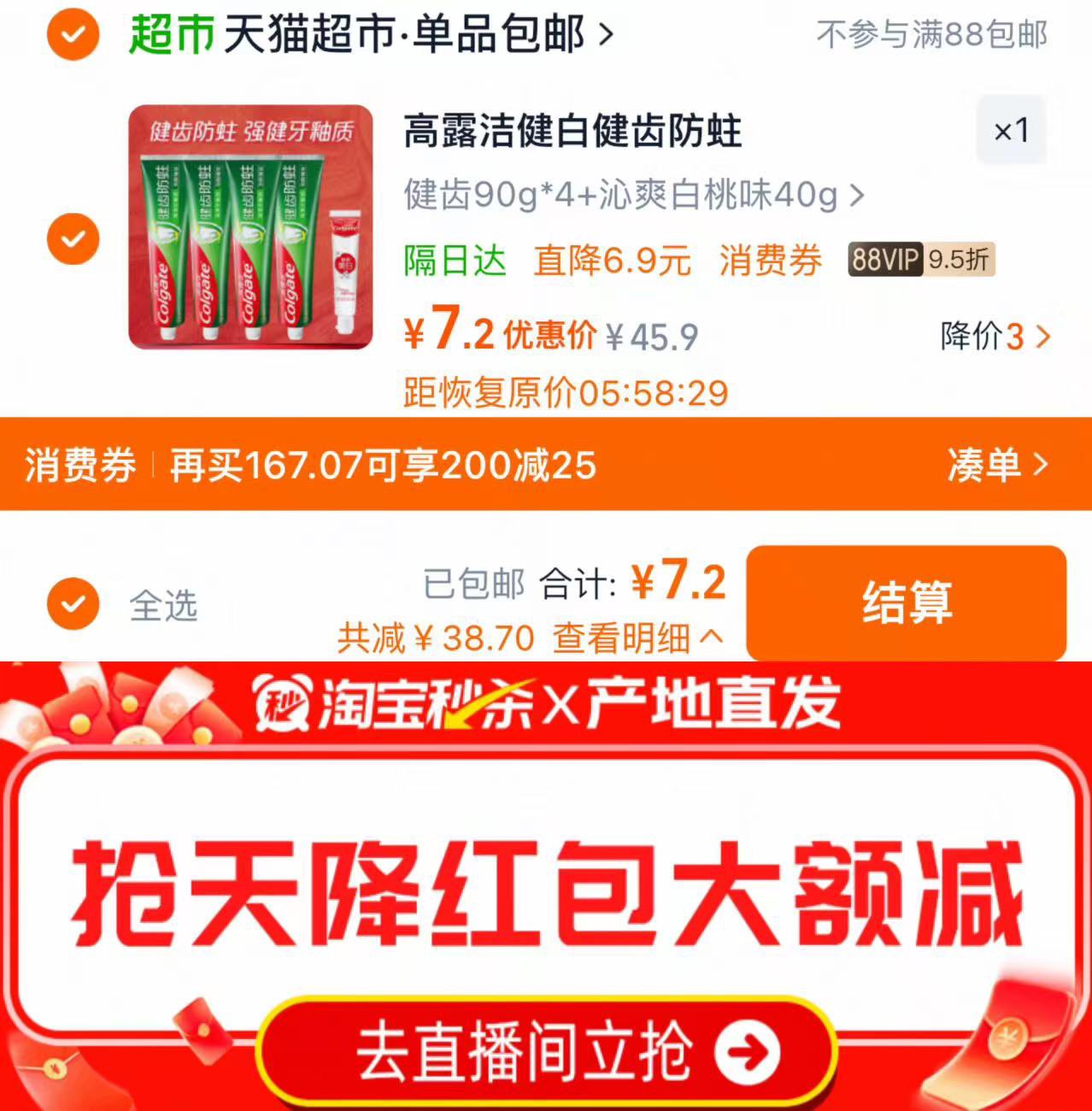Screen dimensions: 1092x1111
Task: Tap 结算 to check out
Action: [906, 603]
